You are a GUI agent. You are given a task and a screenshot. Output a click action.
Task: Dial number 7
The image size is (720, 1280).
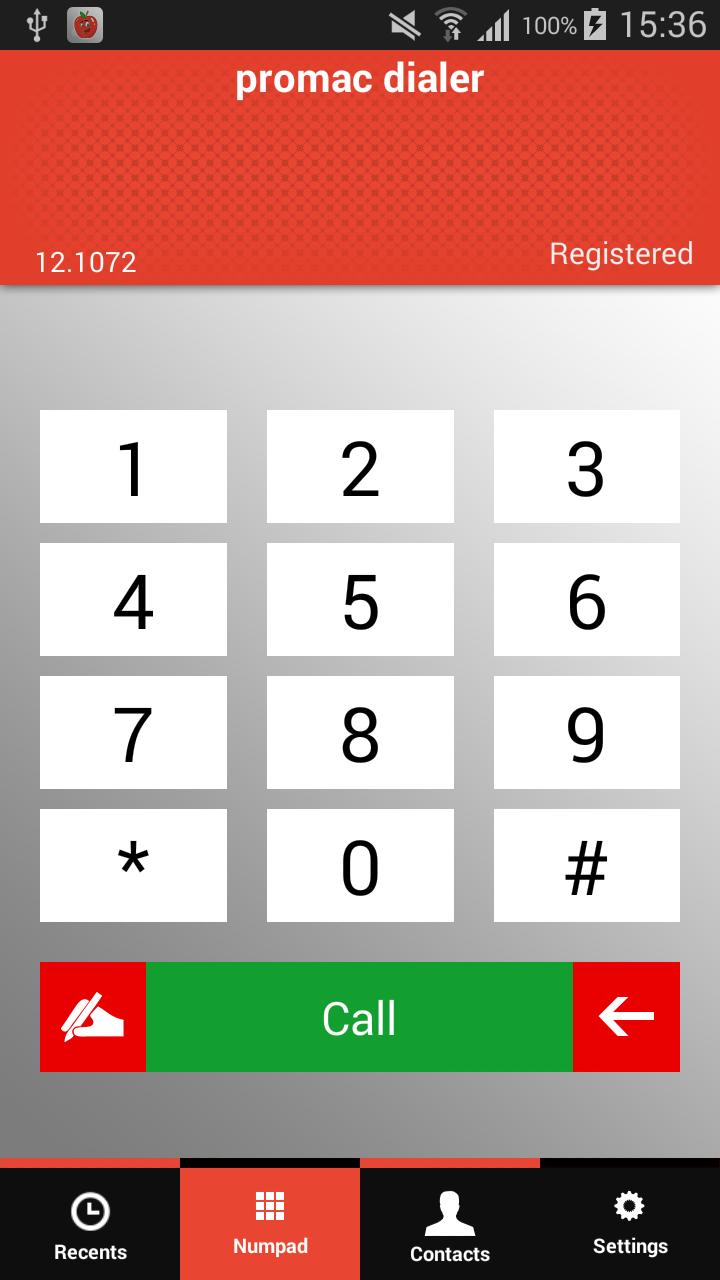click(133, 732)
